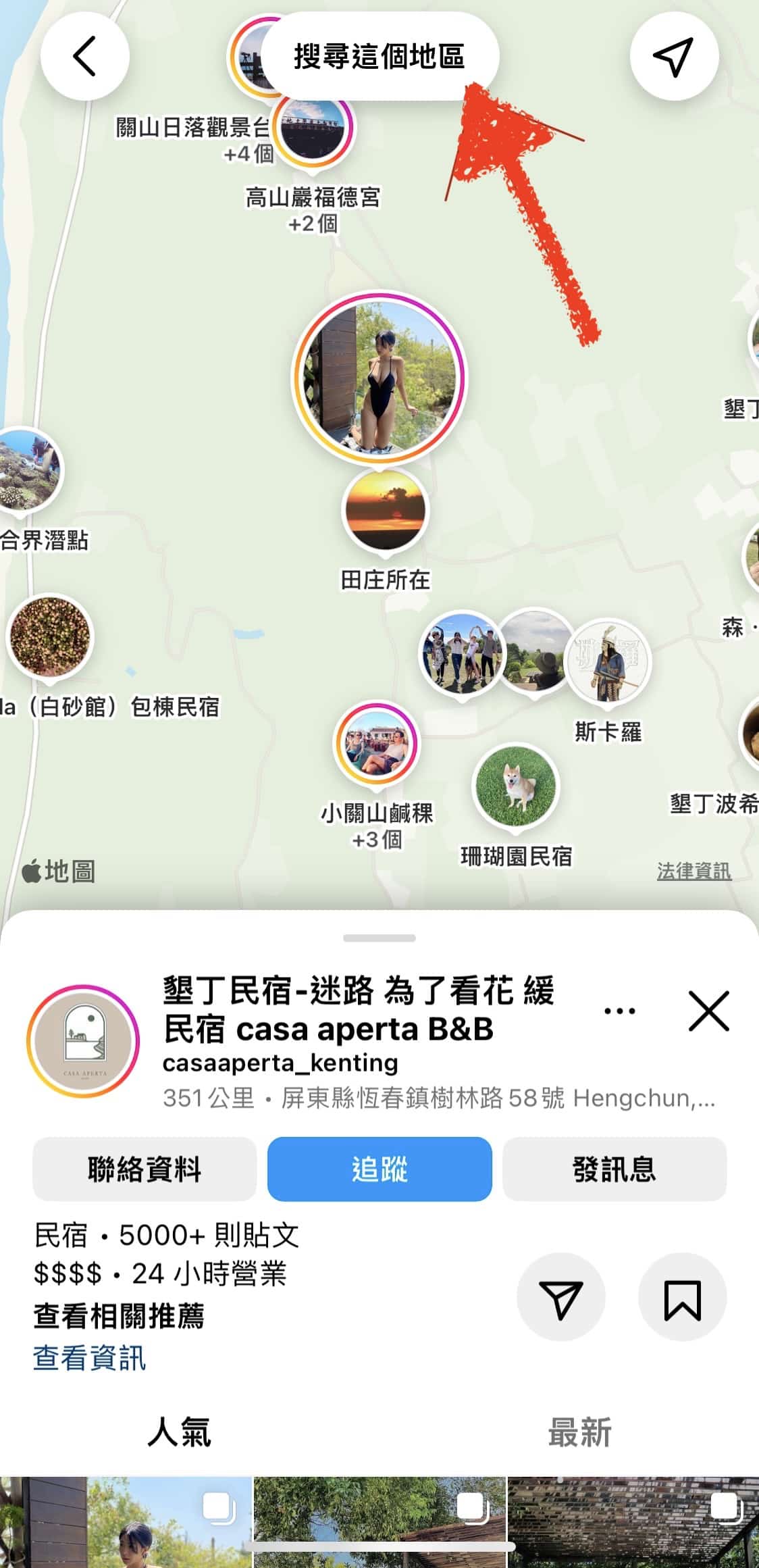The width and height of the screenshot is (759, 1568).
Task: Close the casa aperta B&B panel
Action: (708, 1011)
